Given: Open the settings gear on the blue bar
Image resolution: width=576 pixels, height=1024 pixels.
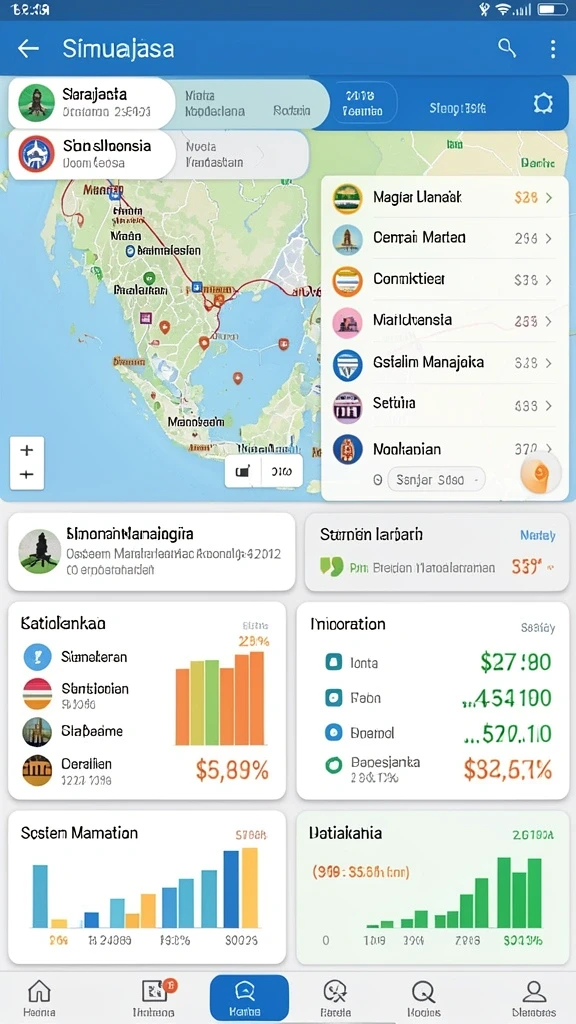Looking at the screenshot, I should 543,103.
